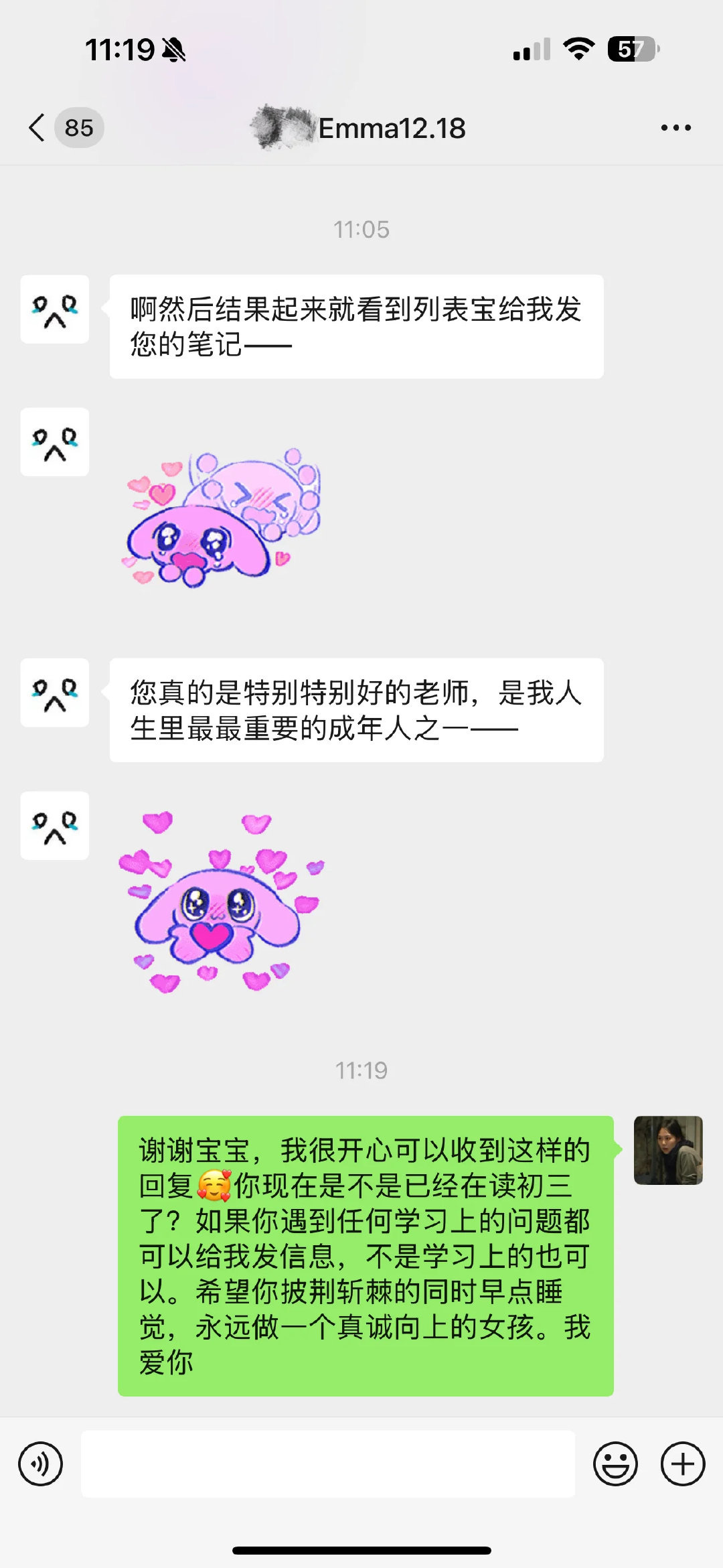The image size is (723, 1568).
Task: View the pink bunny sticker with many hearts
Action: tap(221, 902)
